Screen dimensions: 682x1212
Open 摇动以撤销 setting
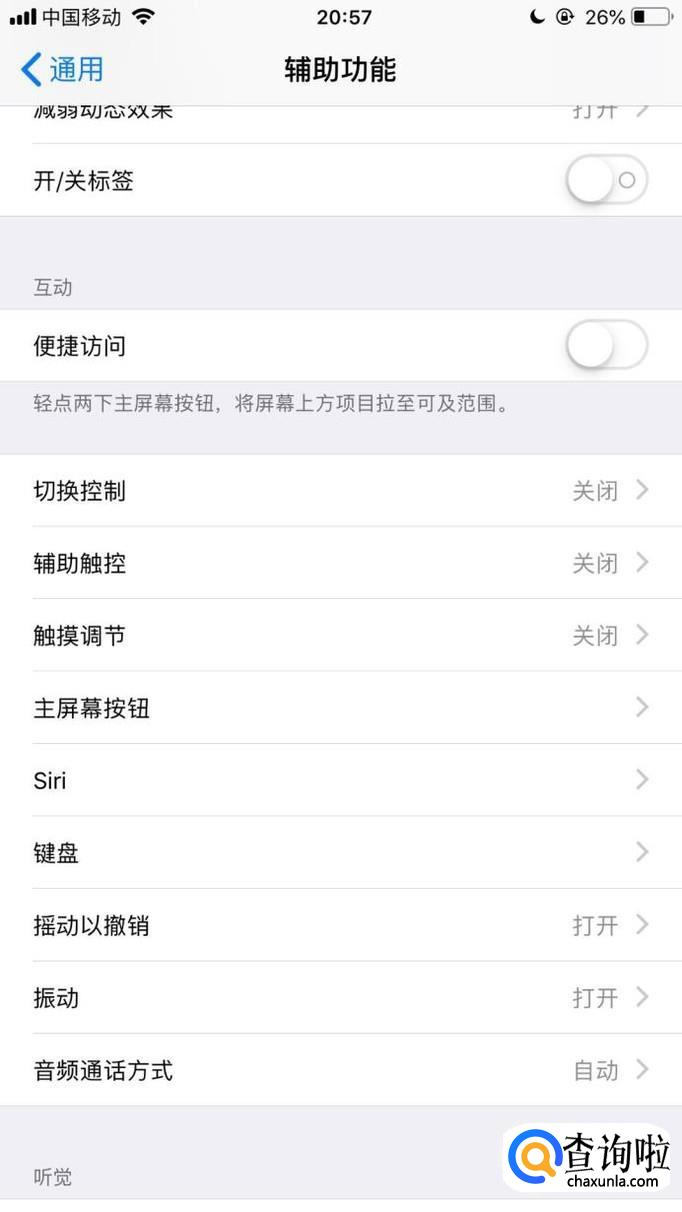pos(341,925)
